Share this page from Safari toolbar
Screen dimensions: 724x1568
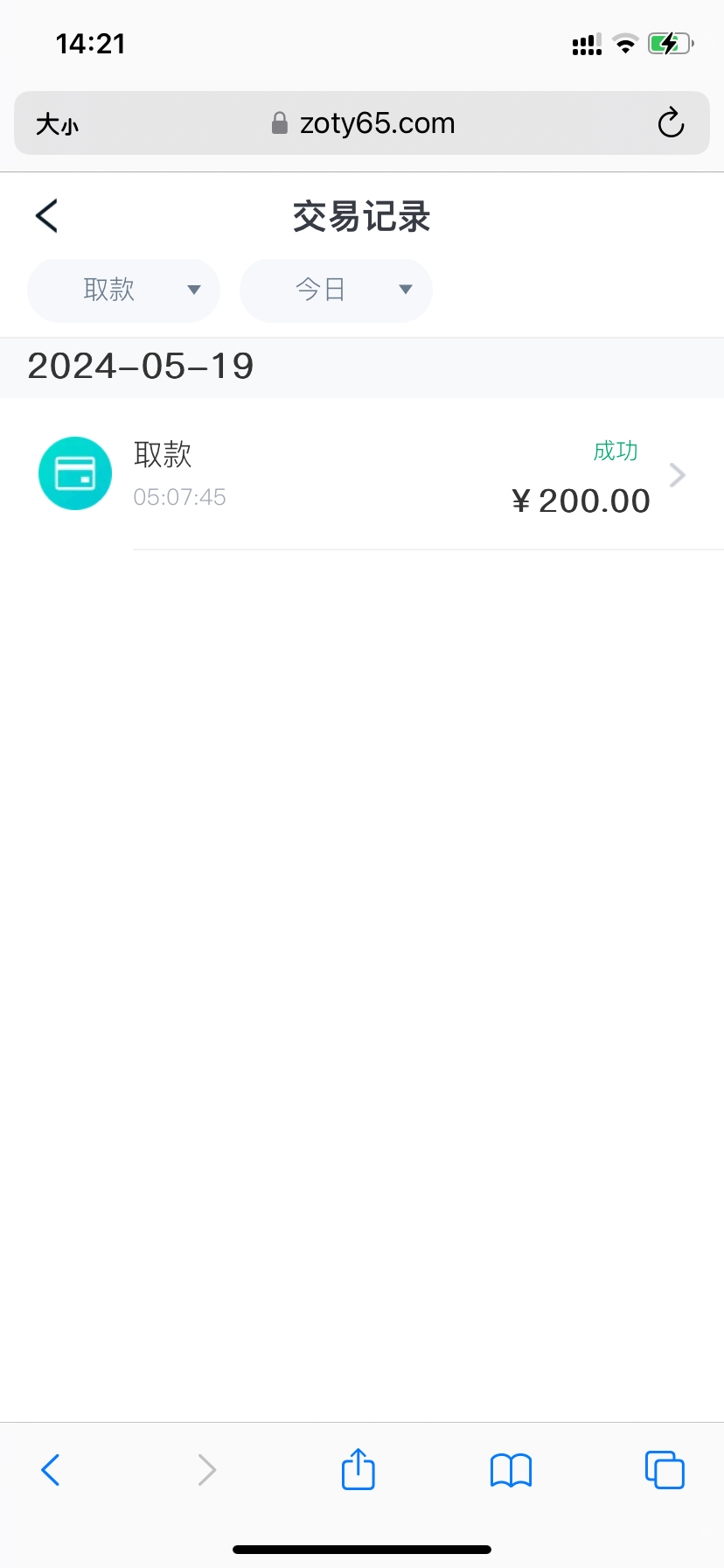pyautogui.click(x=359, y=1470)
